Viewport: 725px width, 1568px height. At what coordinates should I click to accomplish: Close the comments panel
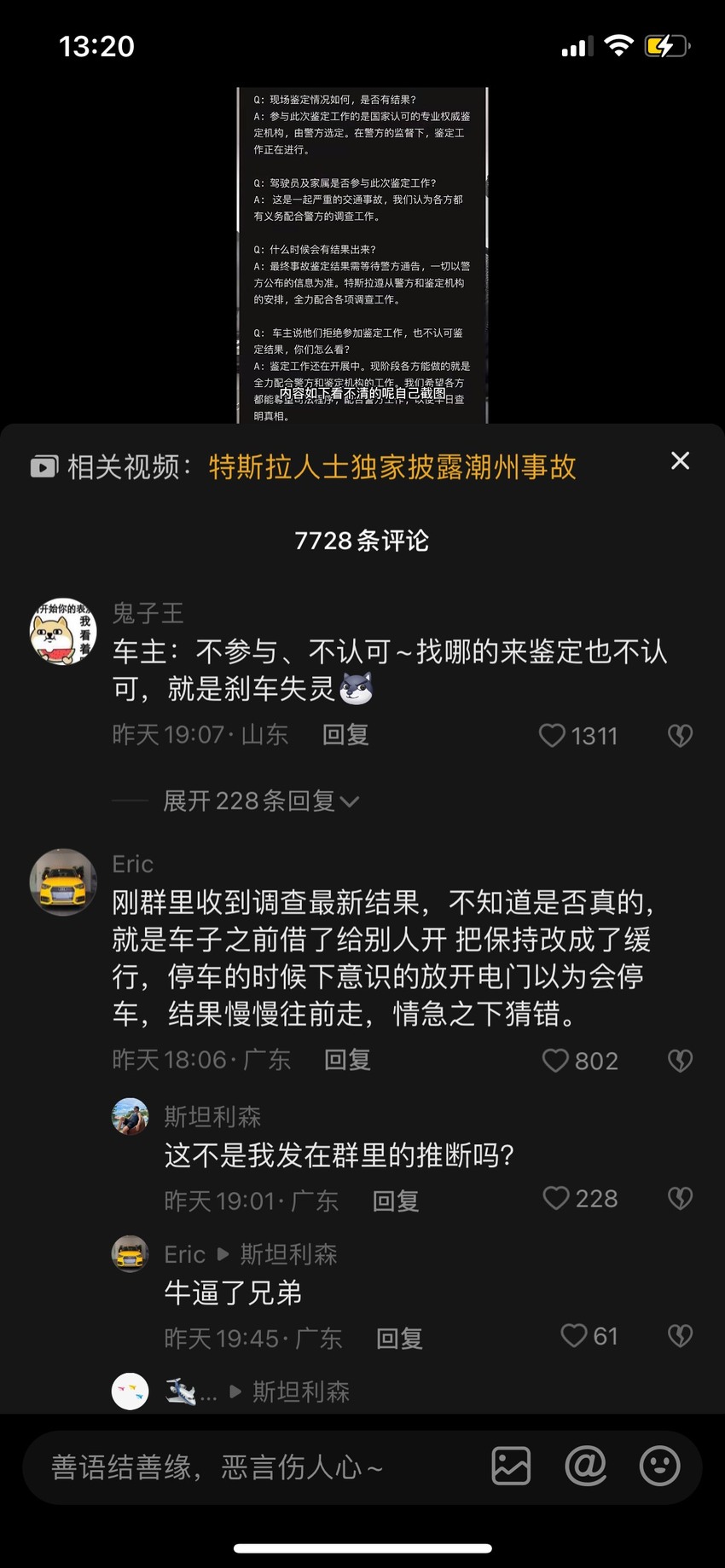point(680,460)
